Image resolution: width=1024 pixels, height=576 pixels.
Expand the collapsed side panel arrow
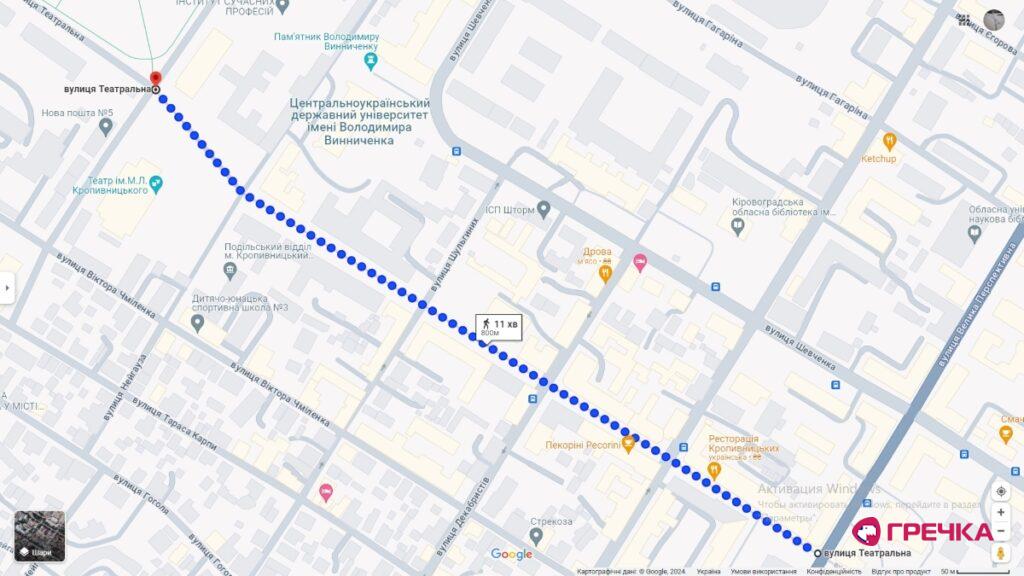(x=7, y=288)
